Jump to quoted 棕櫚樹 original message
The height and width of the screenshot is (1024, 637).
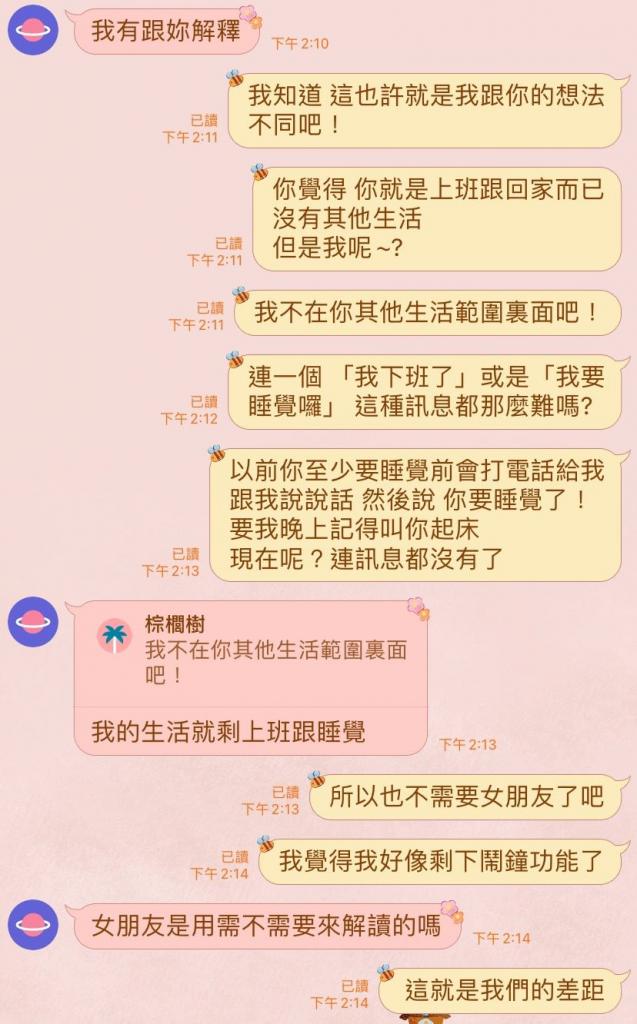250,653
